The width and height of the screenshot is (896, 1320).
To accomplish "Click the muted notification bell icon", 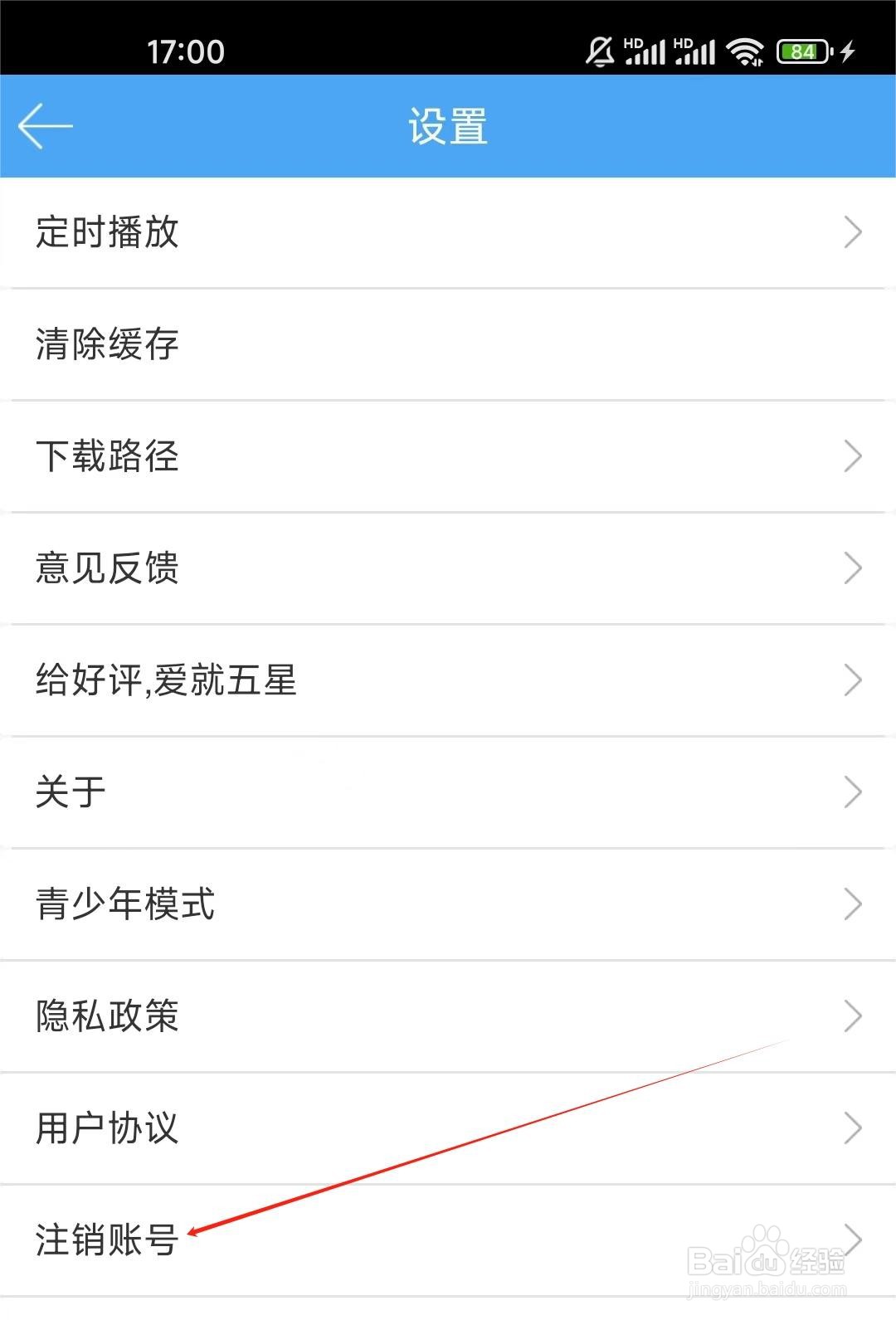I will (x=599, y=50).
